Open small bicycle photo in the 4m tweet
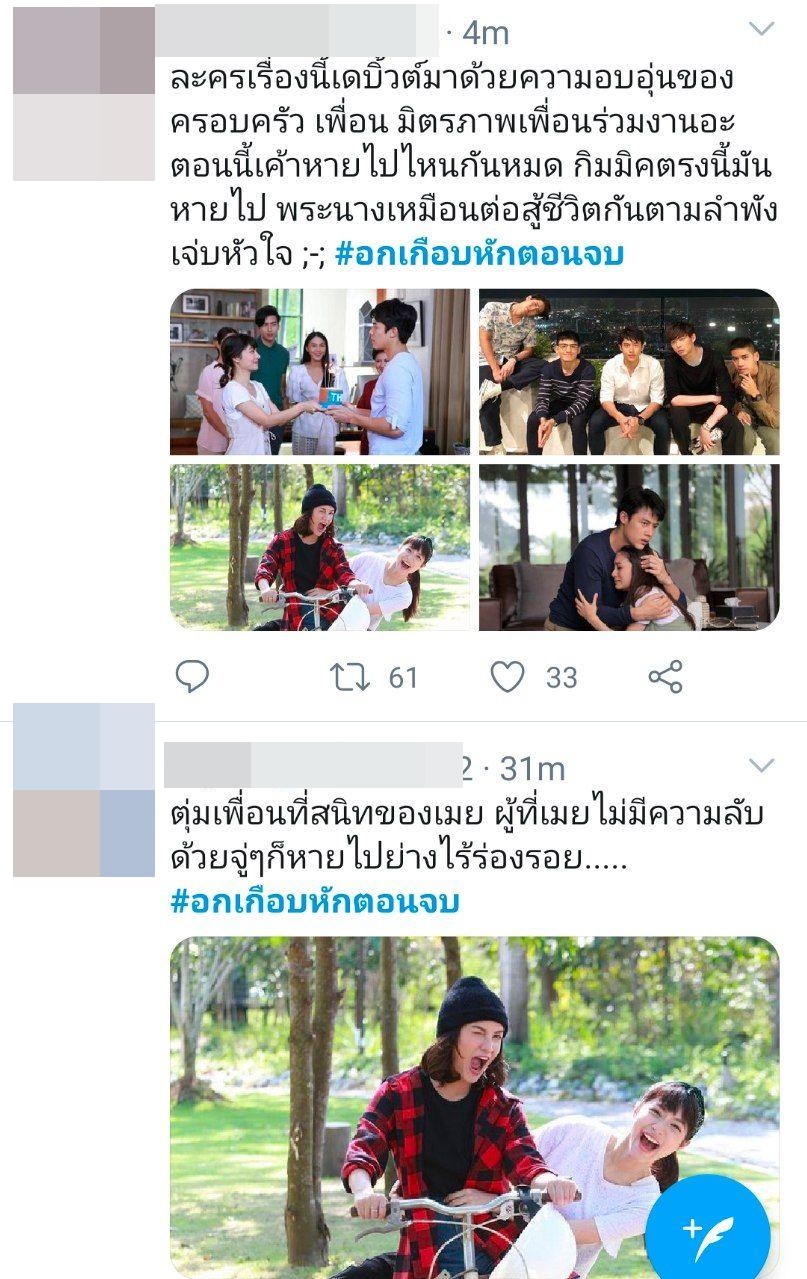The image size is (807, 1279). point(319,547)
